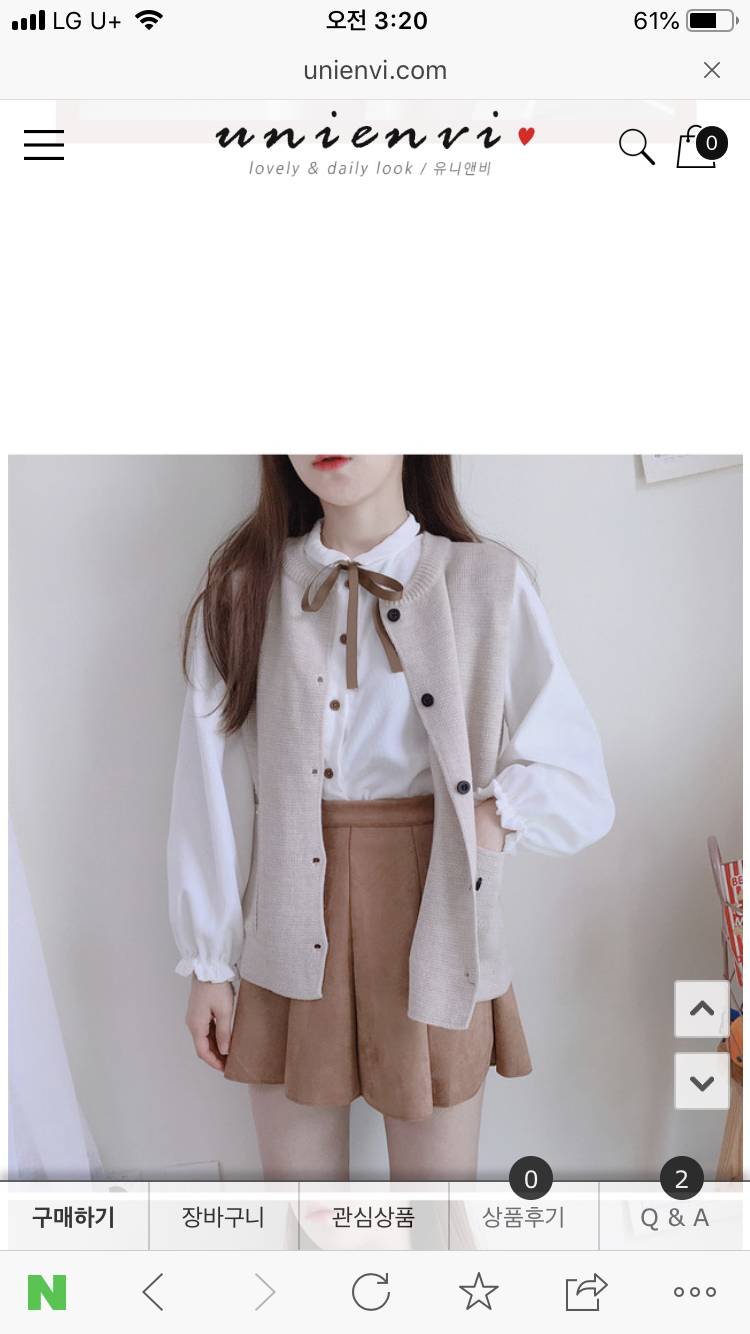
Task: Open the search magnifier
Action: (636, 147)
